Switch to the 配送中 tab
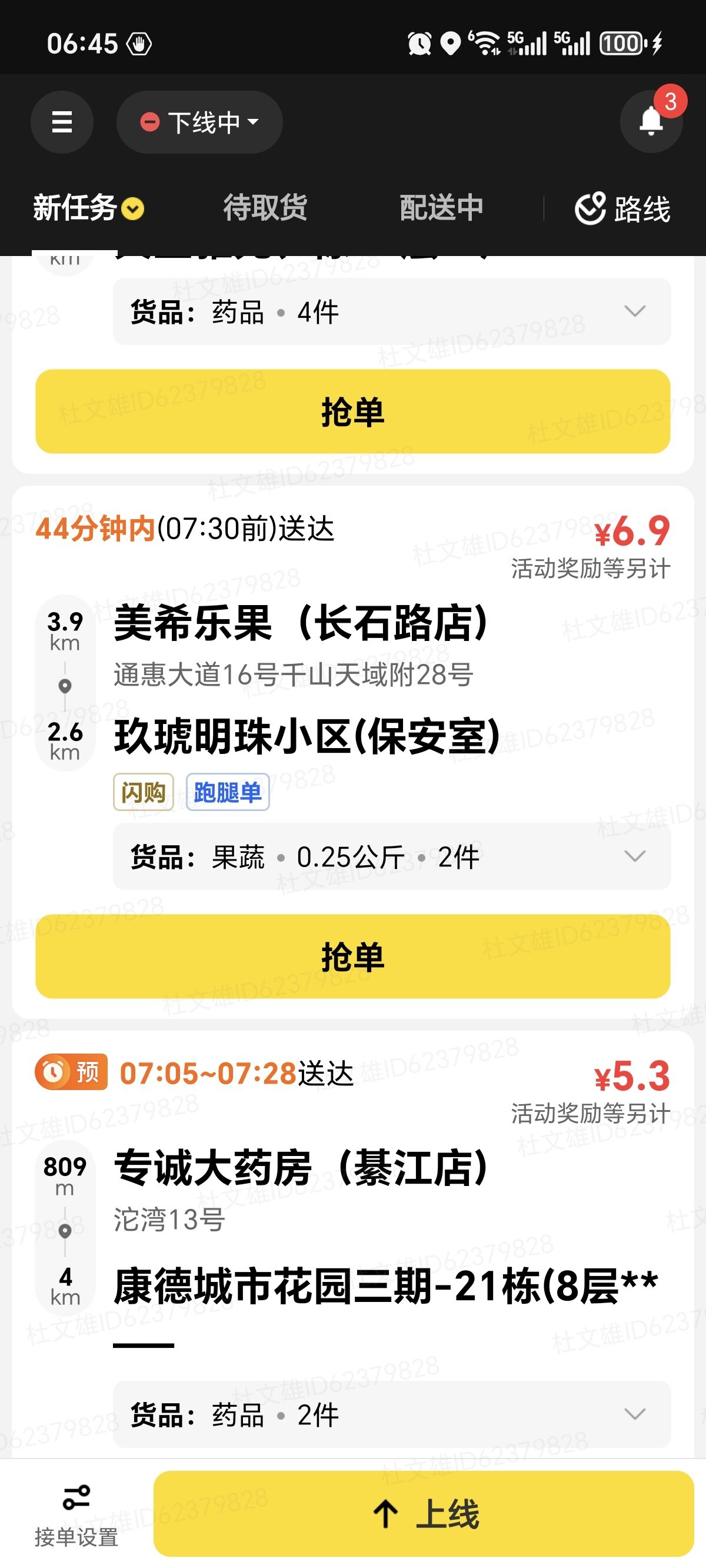This screenshot has width=706, height=1568. pos(441,208)
